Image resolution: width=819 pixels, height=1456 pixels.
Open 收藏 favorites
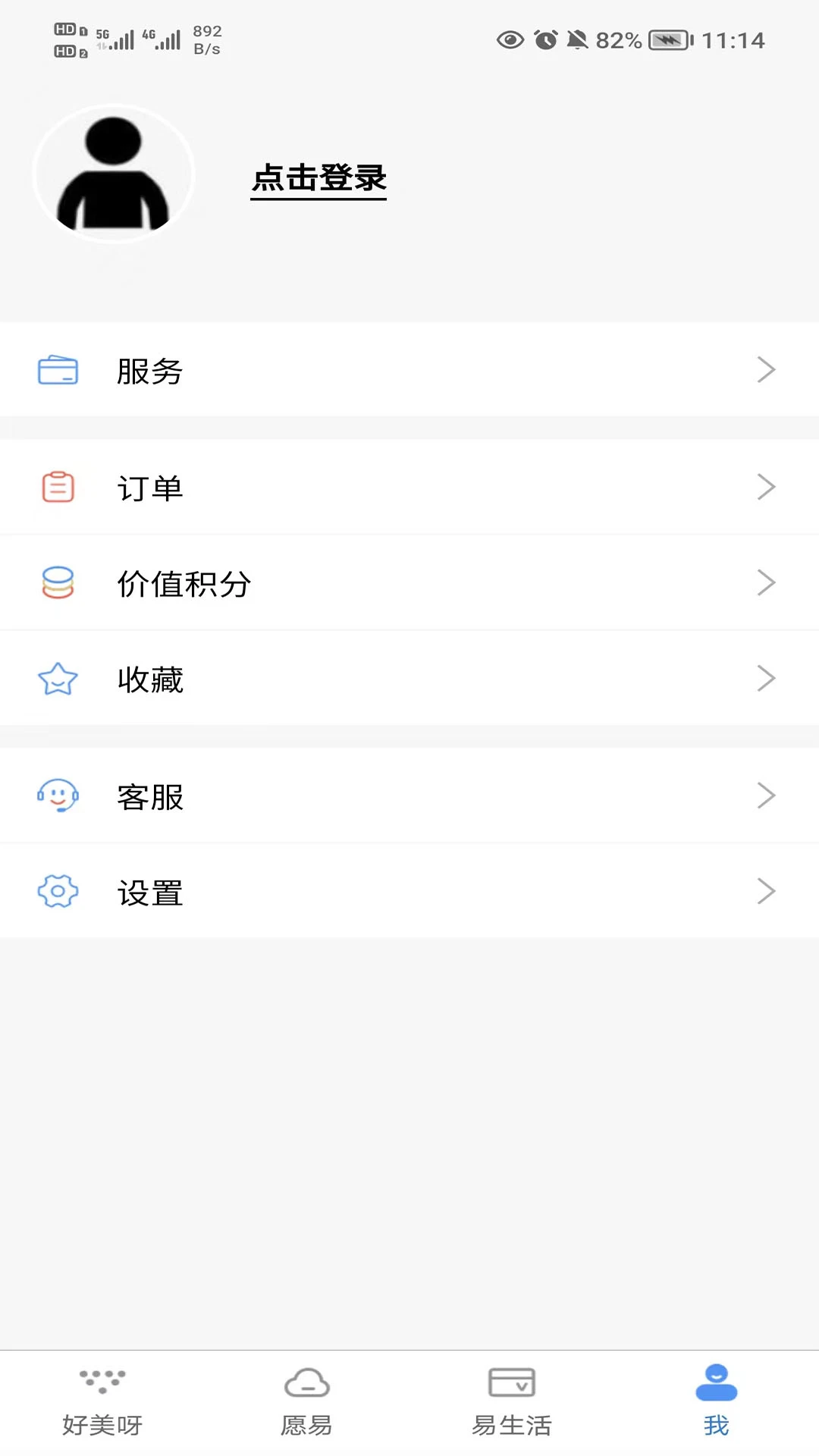(x=409, y=678)
